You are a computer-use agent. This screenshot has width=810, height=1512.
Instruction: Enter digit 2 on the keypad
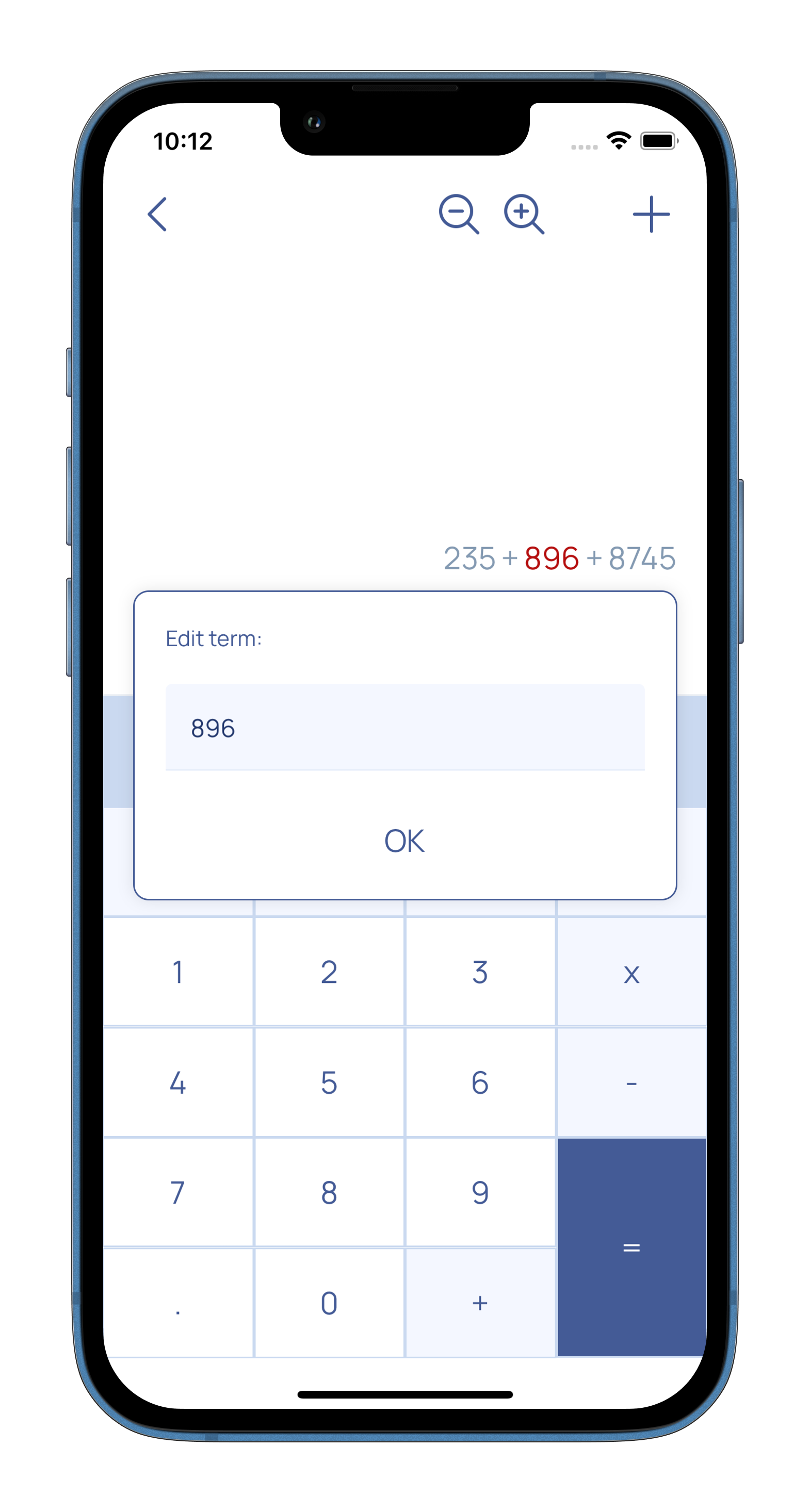[x=329, y=972]
